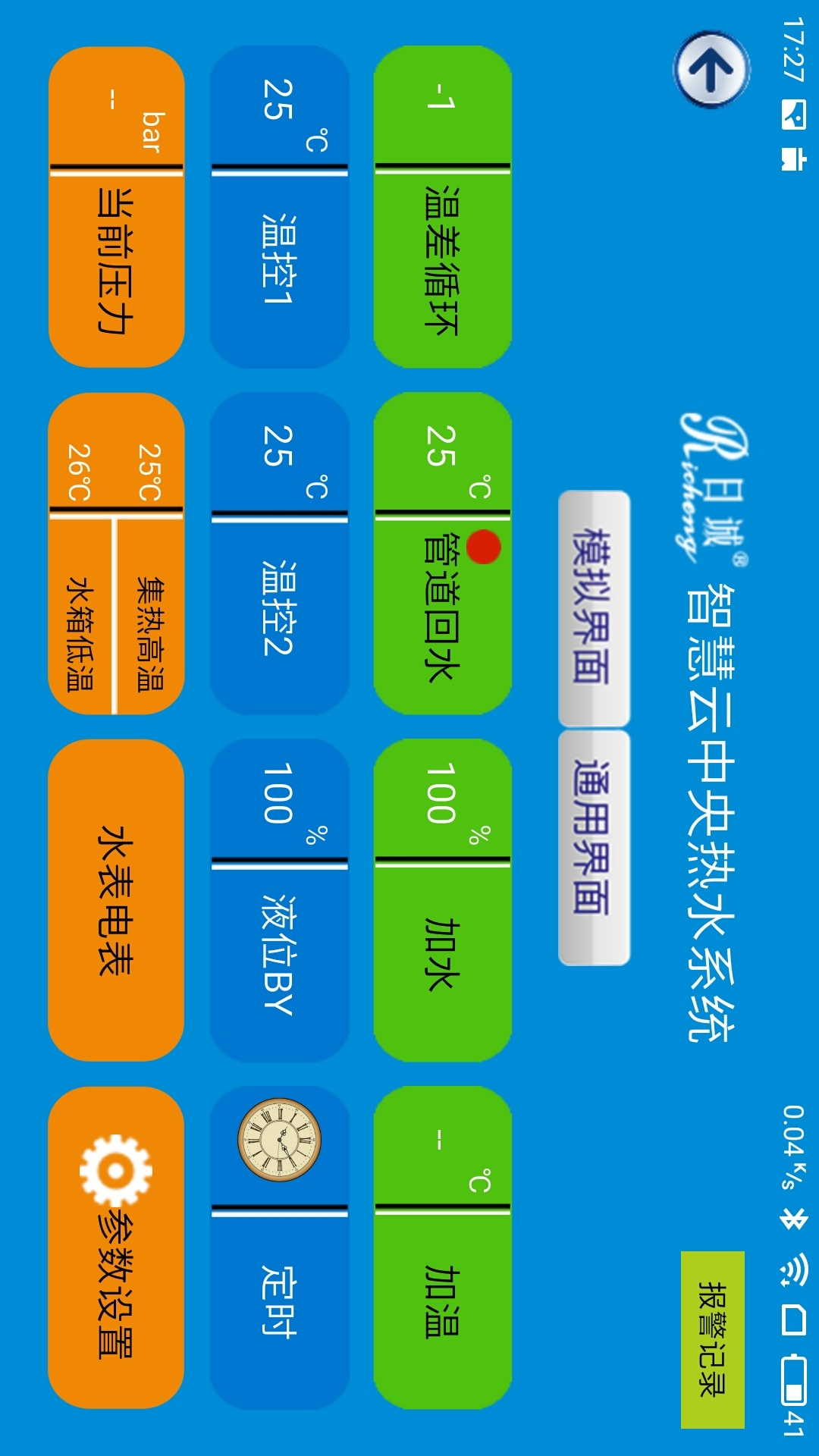Viewport: 819px width, 1456px height.
Task: Open the 温差循环 tile
Action: click(x=443, y=207)
